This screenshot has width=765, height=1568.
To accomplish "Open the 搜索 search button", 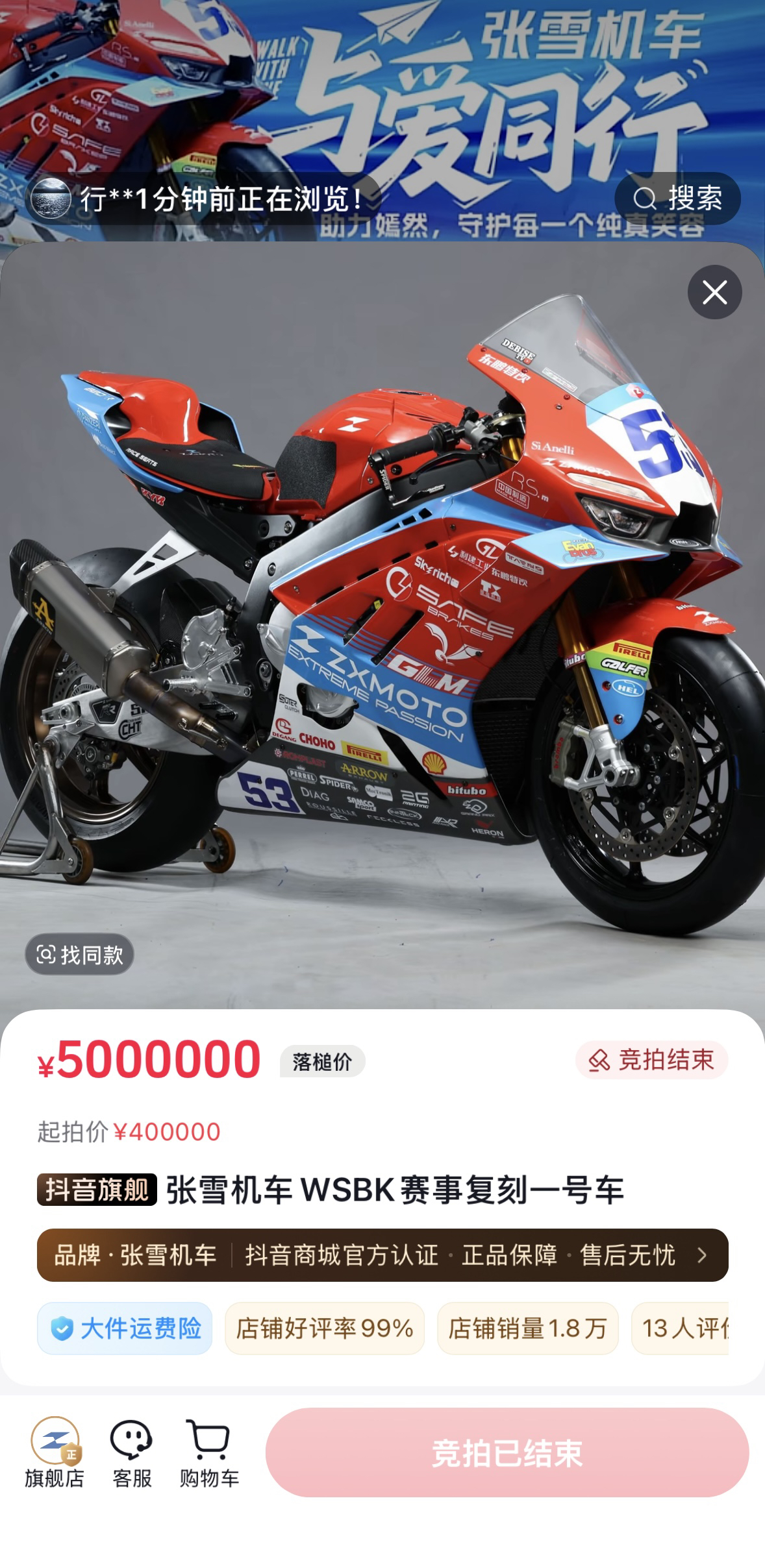I will click(677, 198).
